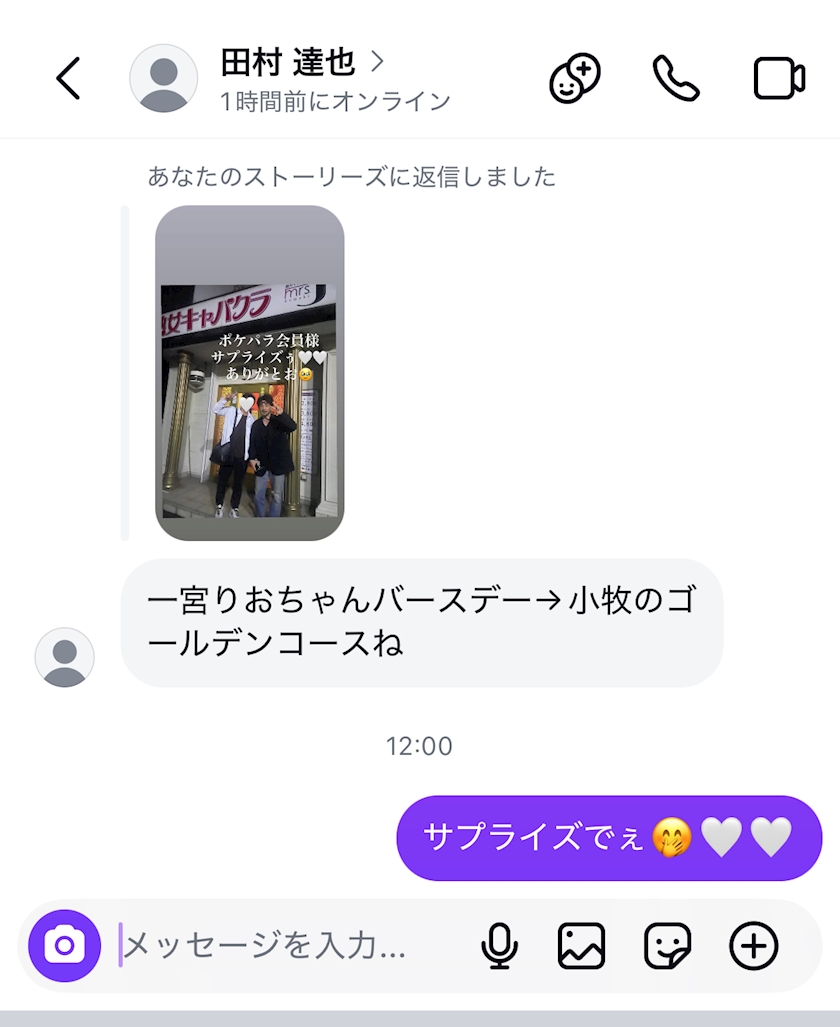Viewport: 840px width, 1027px height.
Task: Open the sticker picker
Action: click(x=667, y=945)
